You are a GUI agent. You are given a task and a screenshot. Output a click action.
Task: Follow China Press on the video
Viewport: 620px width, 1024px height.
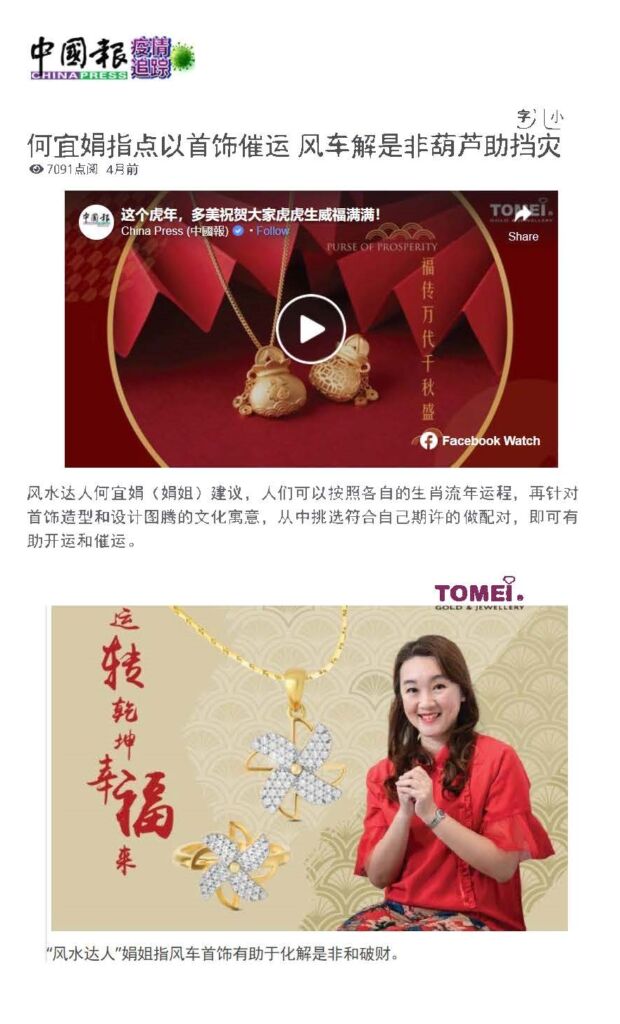click(273, 231)
